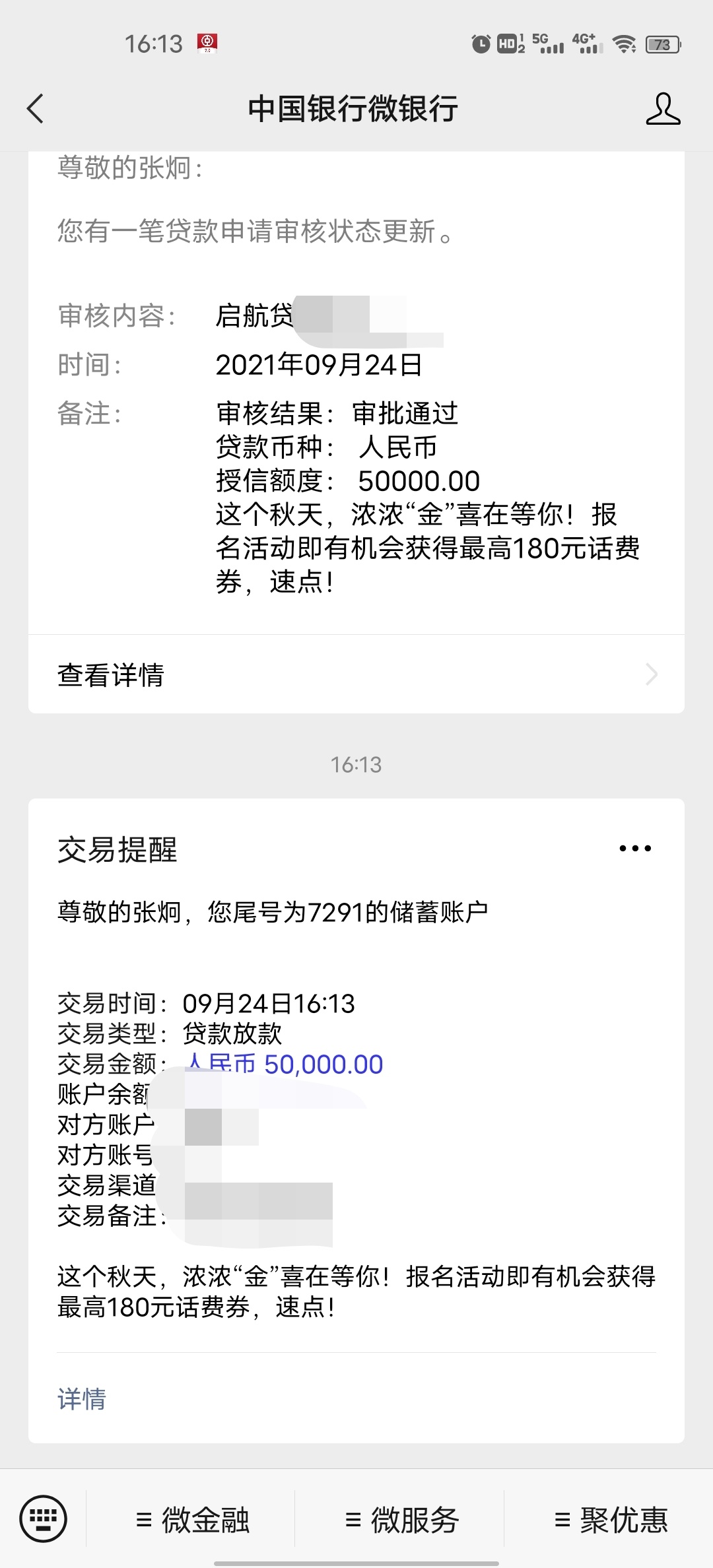Open 查看详情 for the loan review
713x1568 pixels.
tap(356, 674)
